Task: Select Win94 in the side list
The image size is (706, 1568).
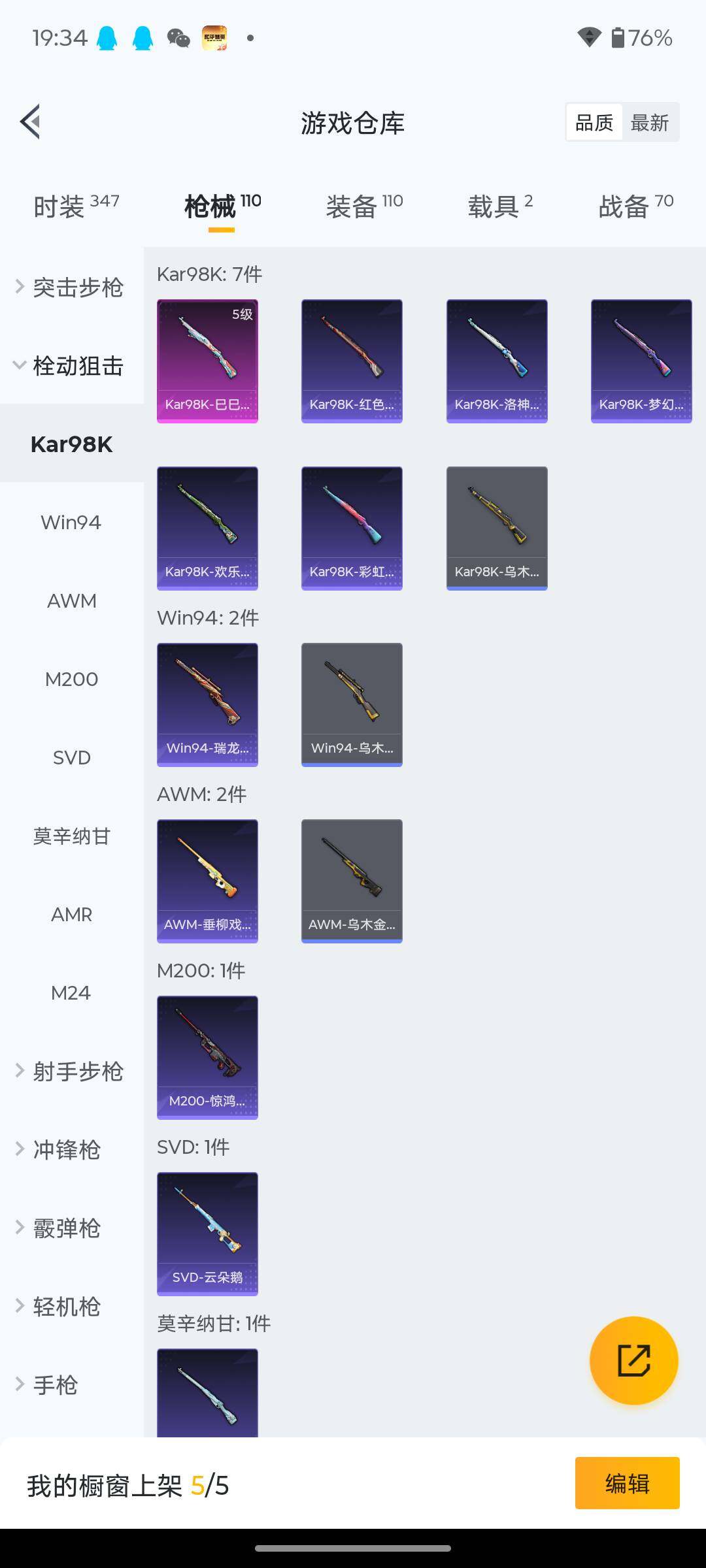Action: click(71, 522)
